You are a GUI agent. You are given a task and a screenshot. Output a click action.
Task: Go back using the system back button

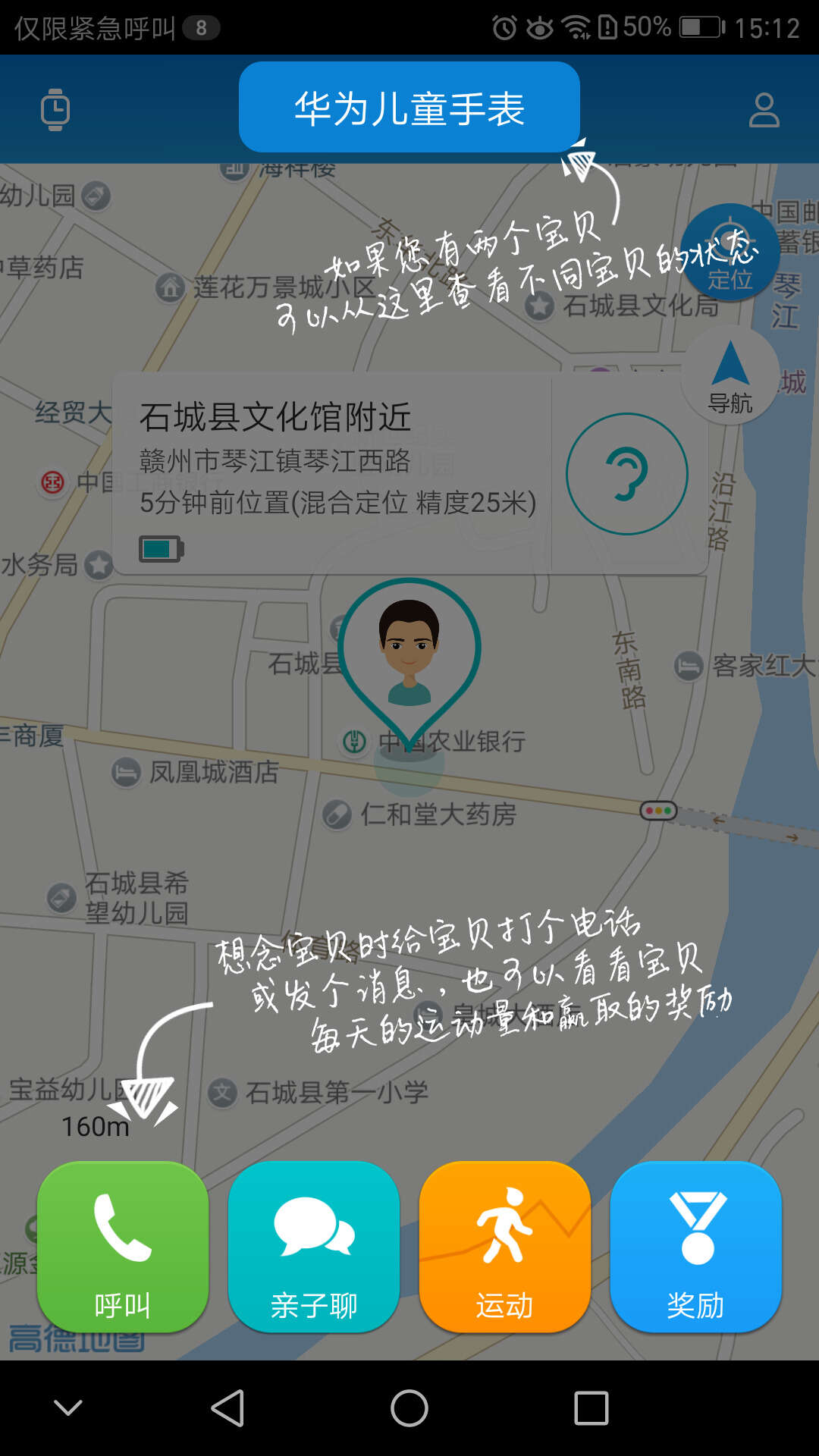pyautogui.click(x=227, y=1408)
